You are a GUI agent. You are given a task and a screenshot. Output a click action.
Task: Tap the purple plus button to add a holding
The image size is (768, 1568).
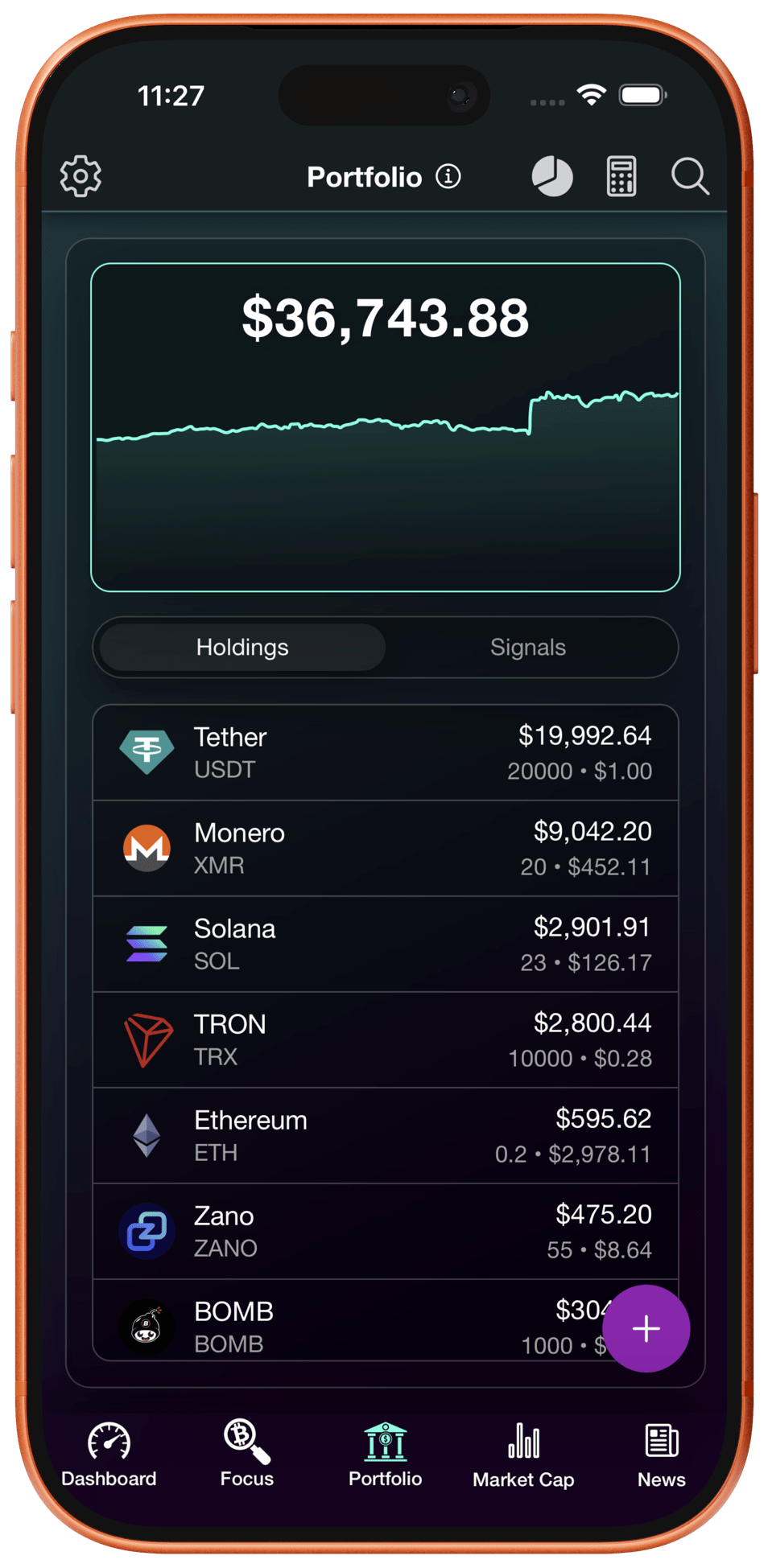pyautogui.click(x=646, y=1328)
